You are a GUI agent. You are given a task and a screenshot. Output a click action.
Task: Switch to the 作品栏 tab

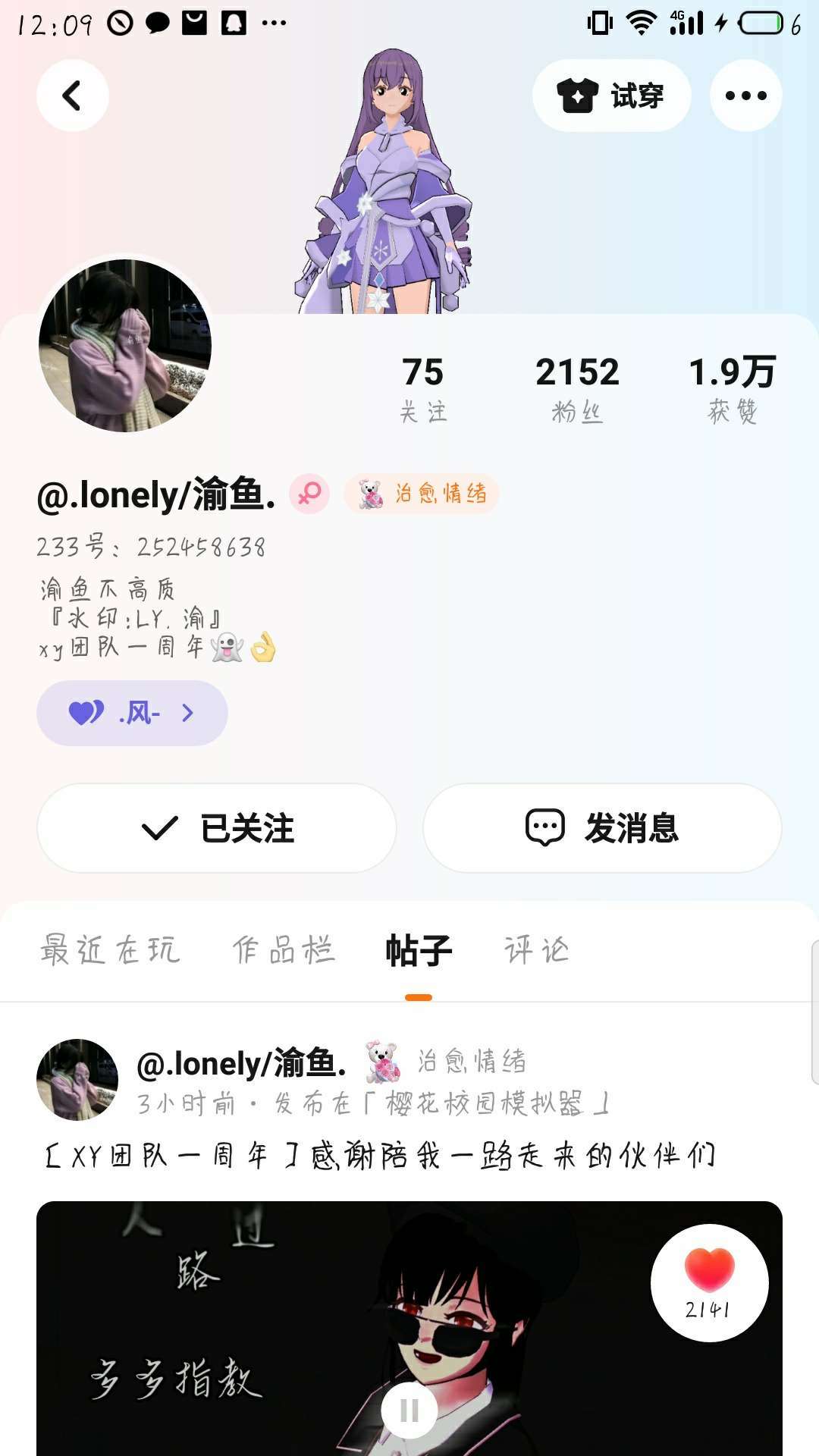pos(284,950)
